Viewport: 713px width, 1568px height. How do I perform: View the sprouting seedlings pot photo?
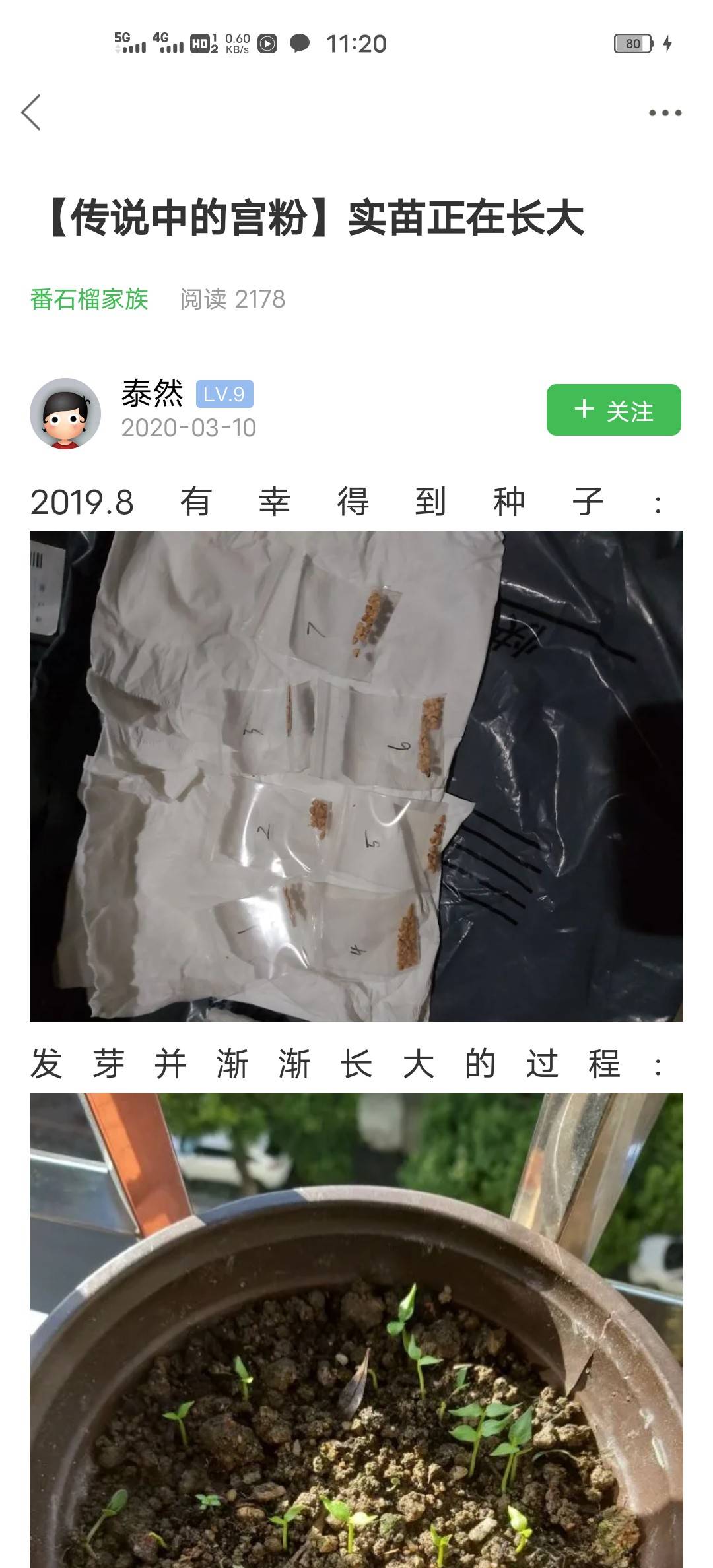(356, 1330)
